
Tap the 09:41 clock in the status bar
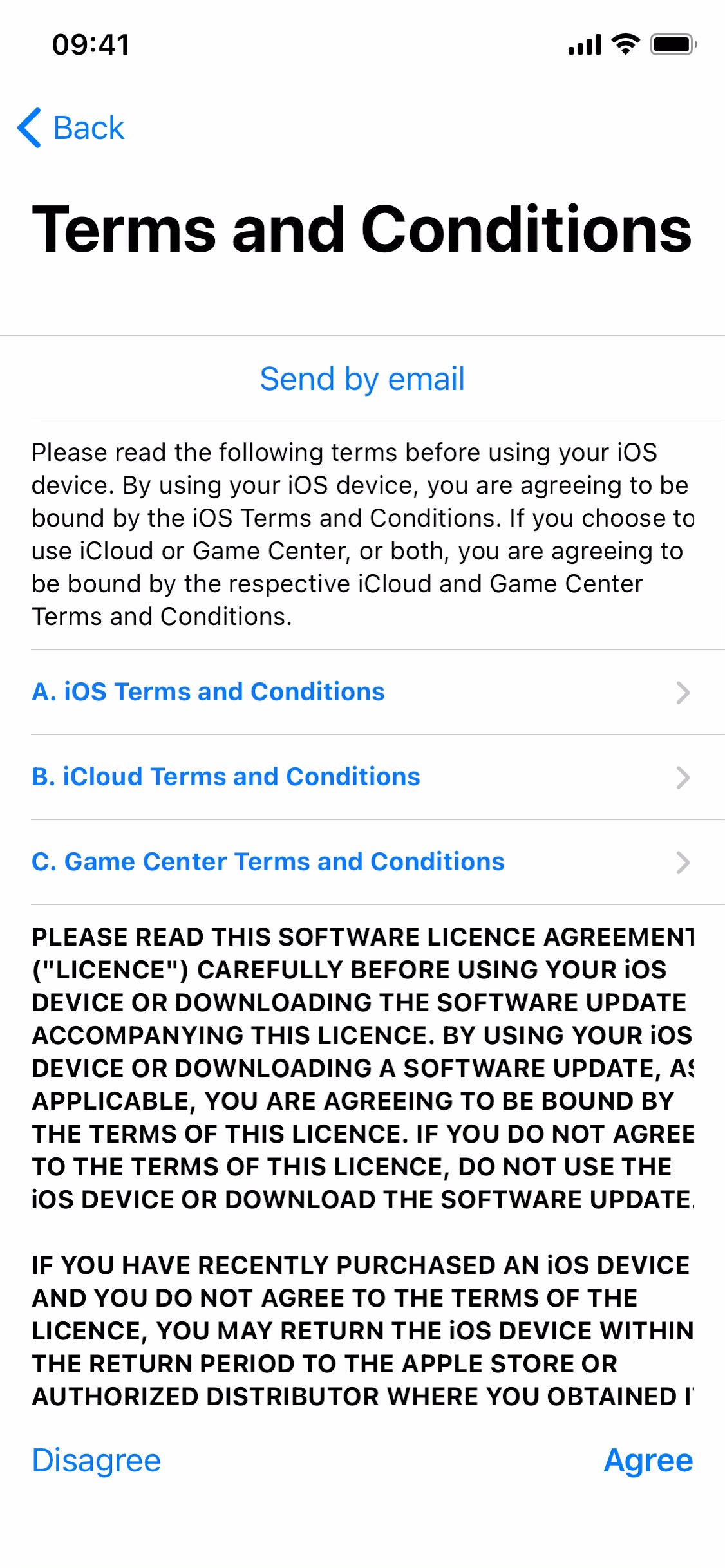click(x=90, y=44)
